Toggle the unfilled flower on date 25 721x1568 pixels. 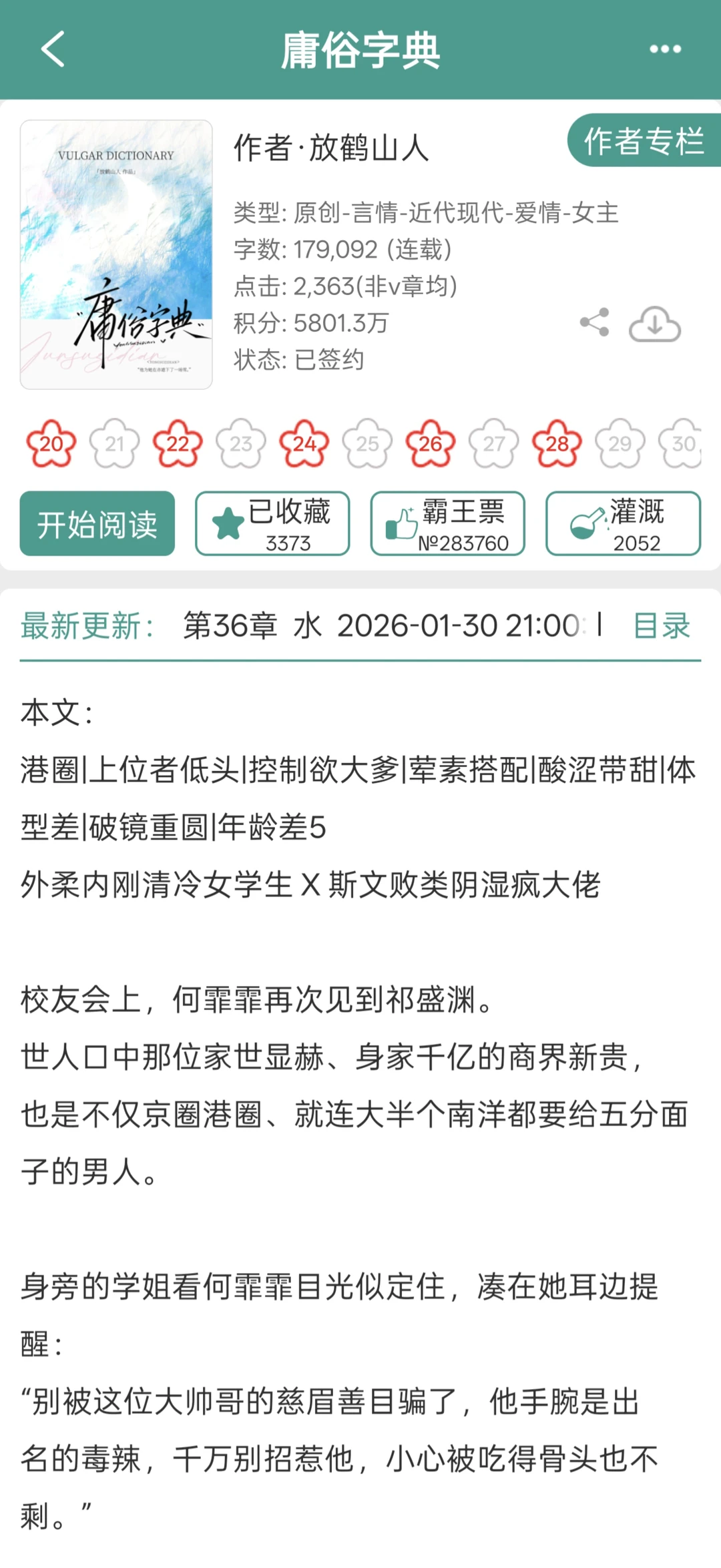coord(369,443)
